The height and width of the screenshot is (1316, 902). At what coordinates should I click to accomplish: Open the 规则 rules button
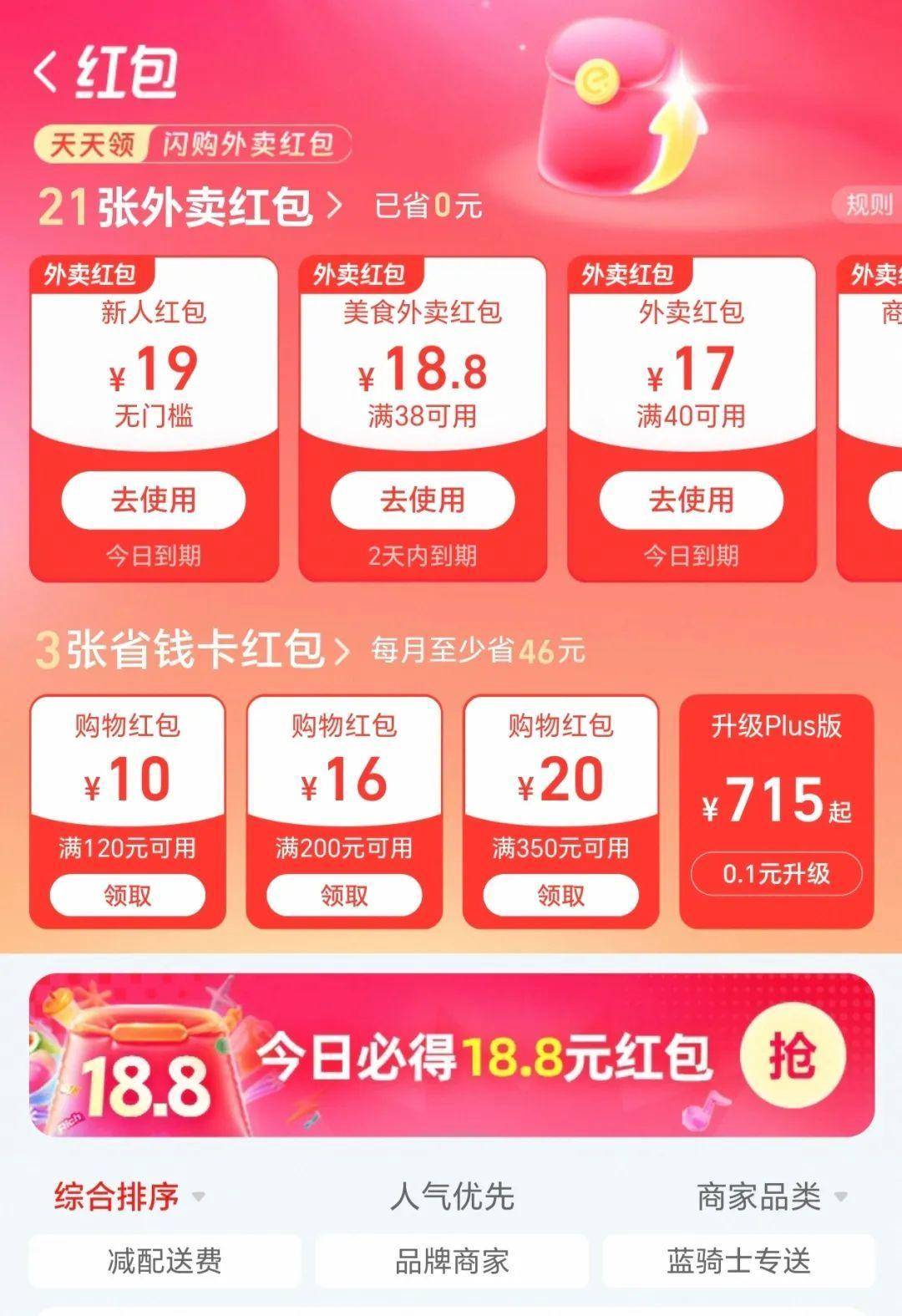click(x=869, y=204)
